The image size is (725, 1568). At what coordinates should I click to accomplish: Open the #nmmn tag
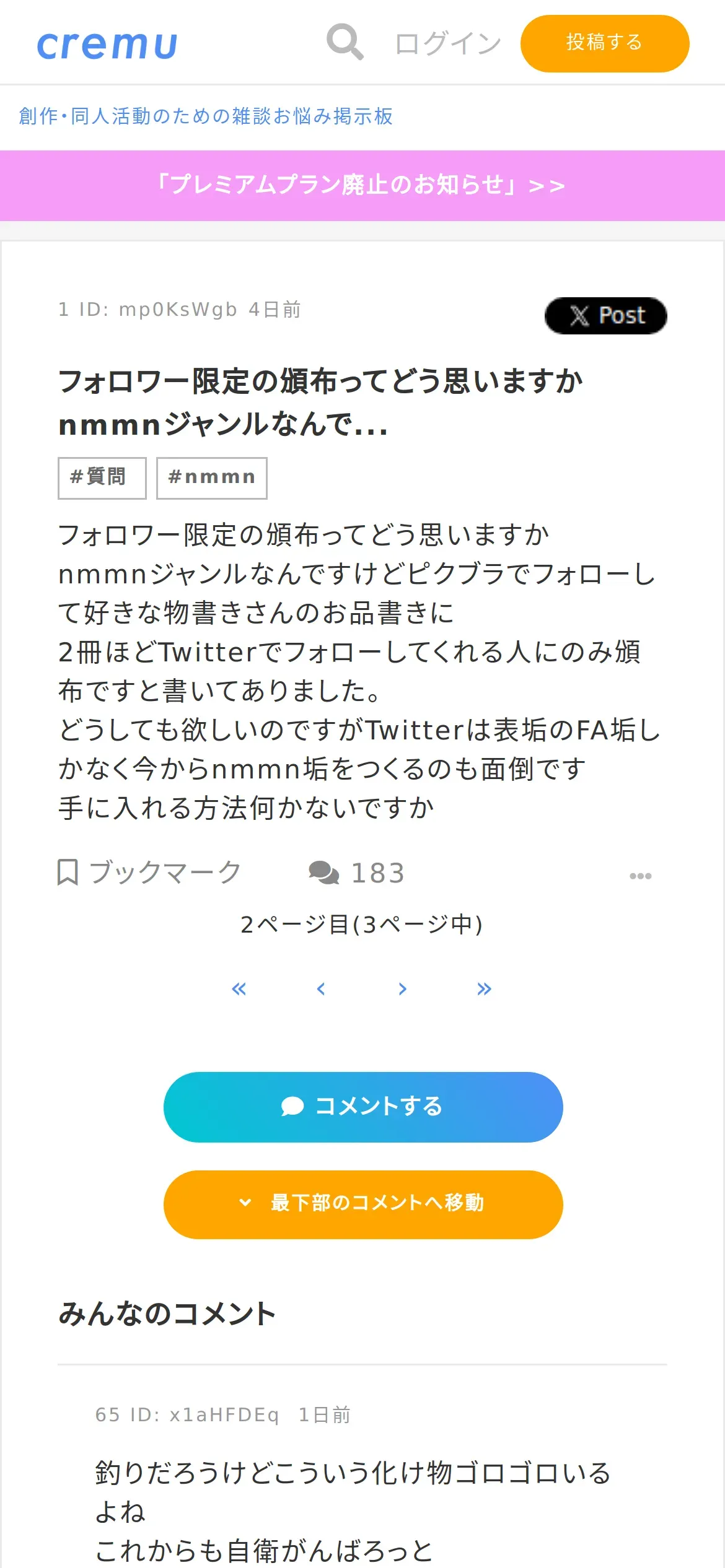point(212,478)
